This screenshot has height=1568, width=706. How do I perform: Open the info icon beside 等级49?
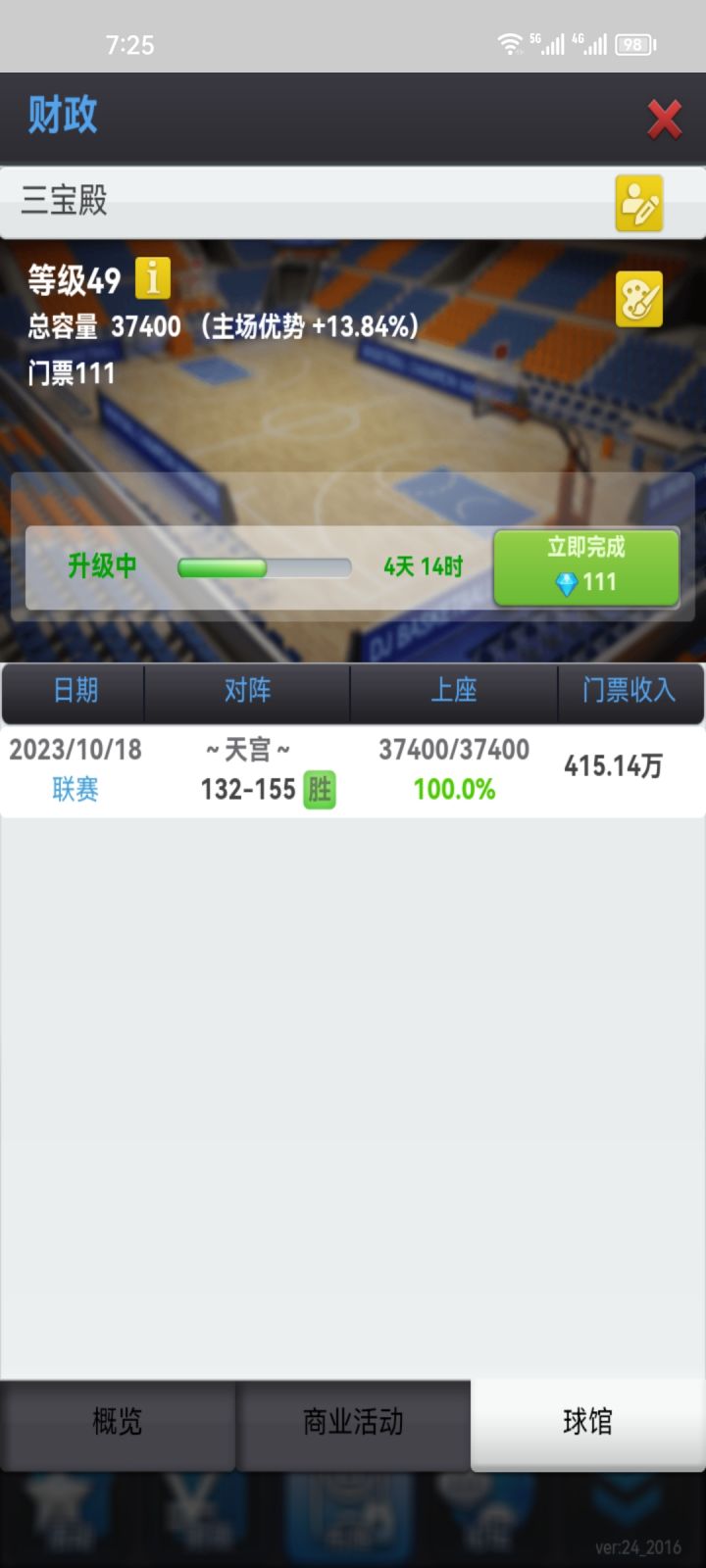[x=152, y=279]
